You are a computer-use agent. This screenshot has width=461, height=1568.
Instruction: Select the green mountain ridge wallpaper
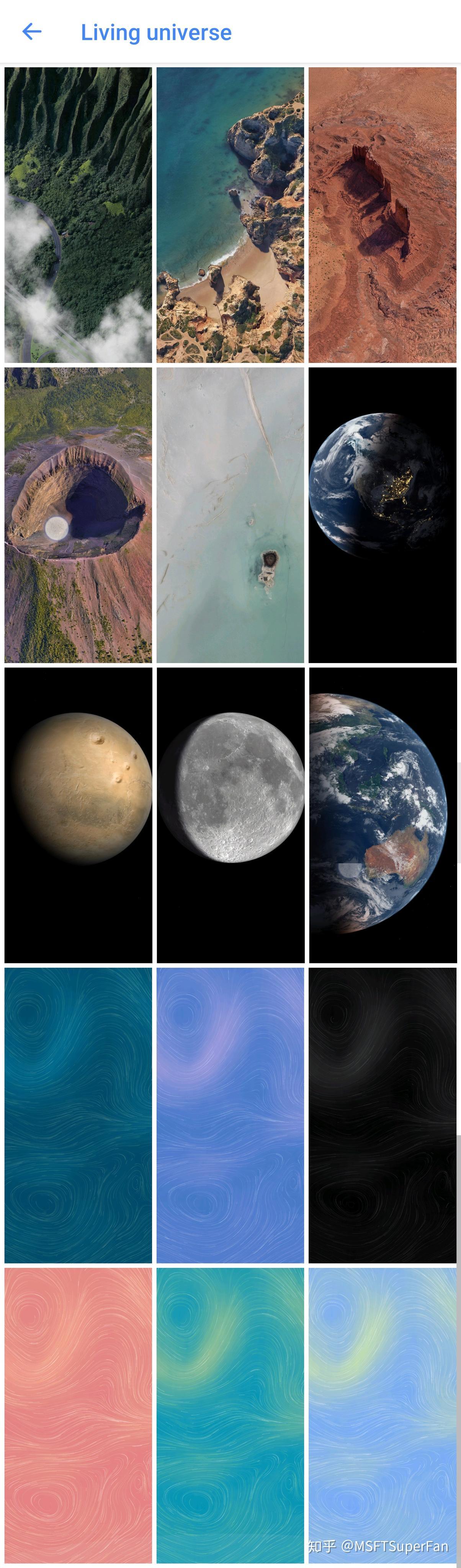78,215
